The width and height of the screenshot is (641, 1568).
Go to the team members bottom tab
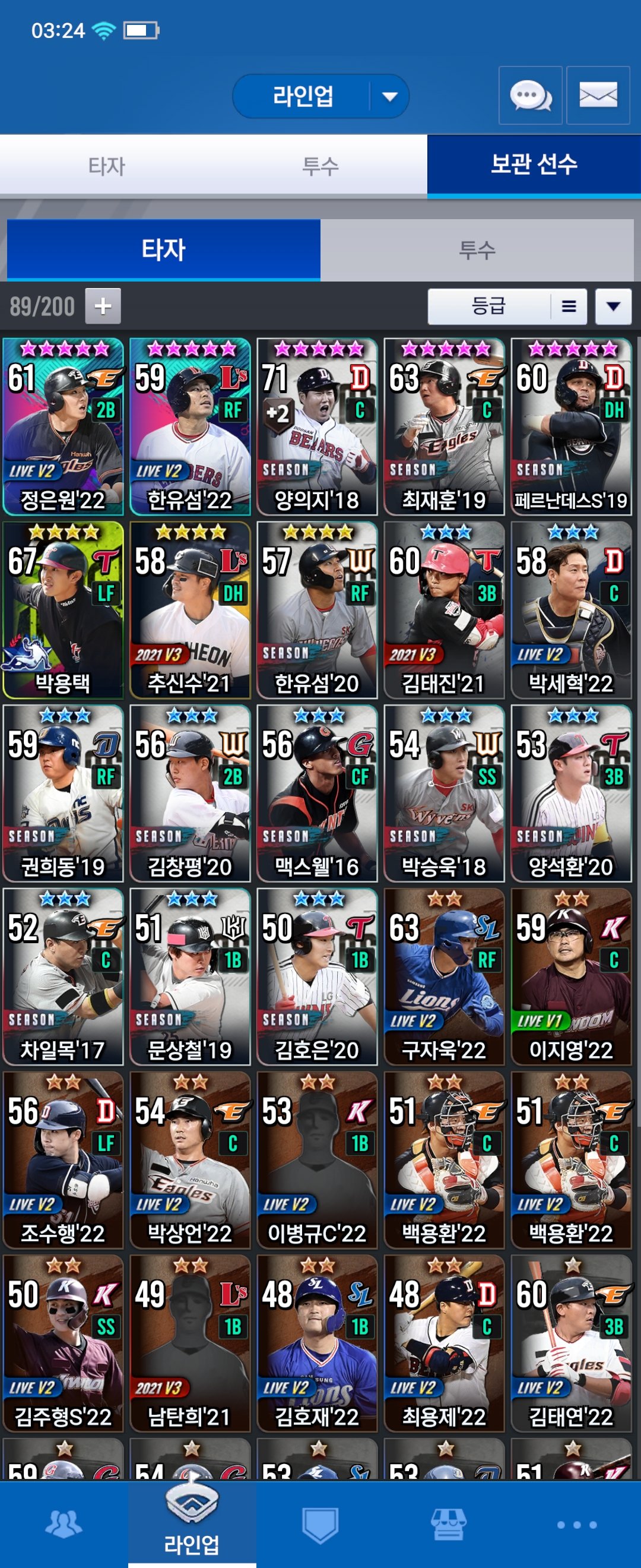64,1523
